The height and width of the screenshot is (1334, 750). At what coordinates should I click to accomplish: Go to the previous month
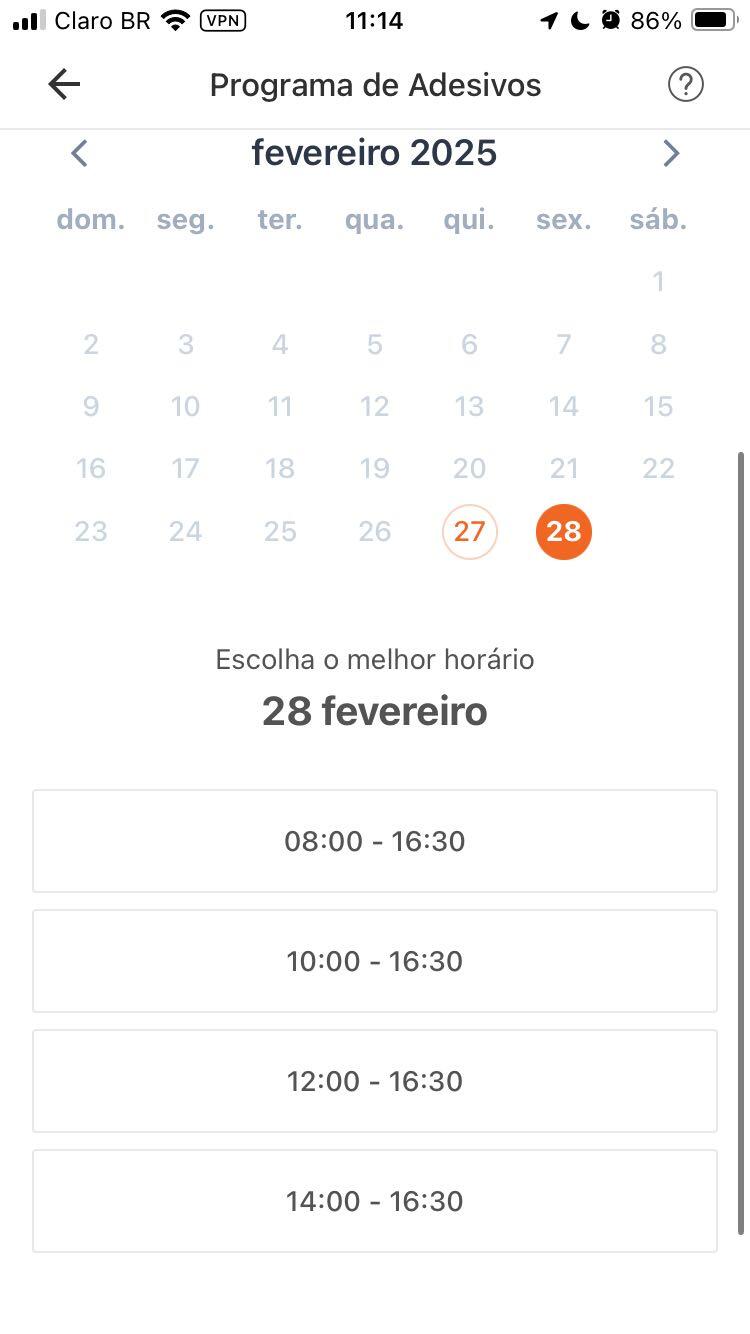tap(80, 153)
